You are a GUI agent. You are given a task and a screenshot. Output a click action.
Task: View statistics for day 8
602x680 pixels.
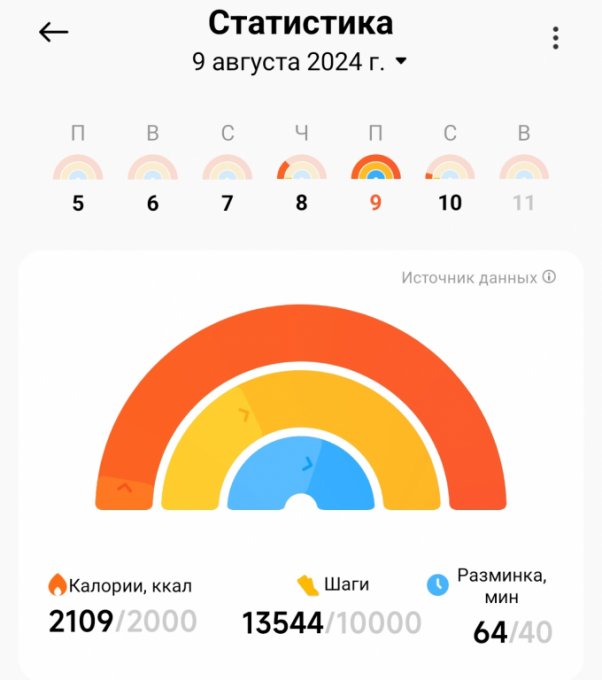click(301, 175)
